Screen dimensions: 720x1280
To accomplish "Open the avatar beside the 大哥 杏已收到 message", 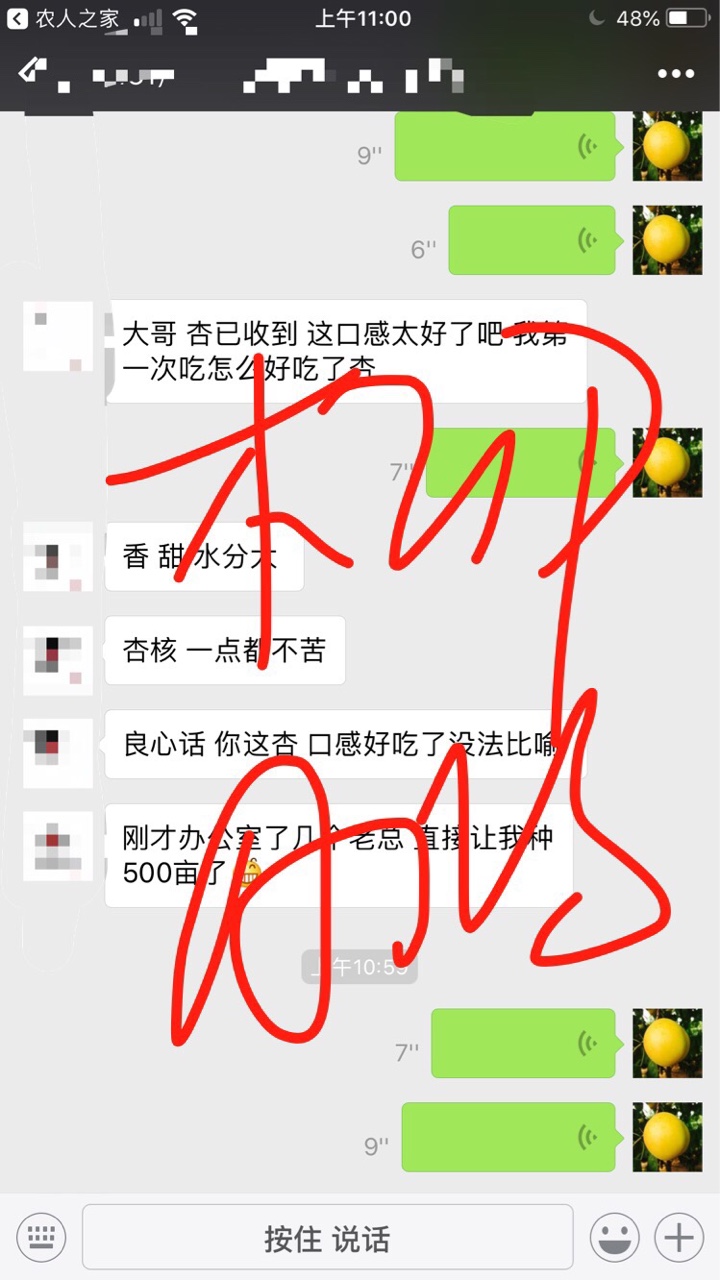I will click(x=58, y=337).
